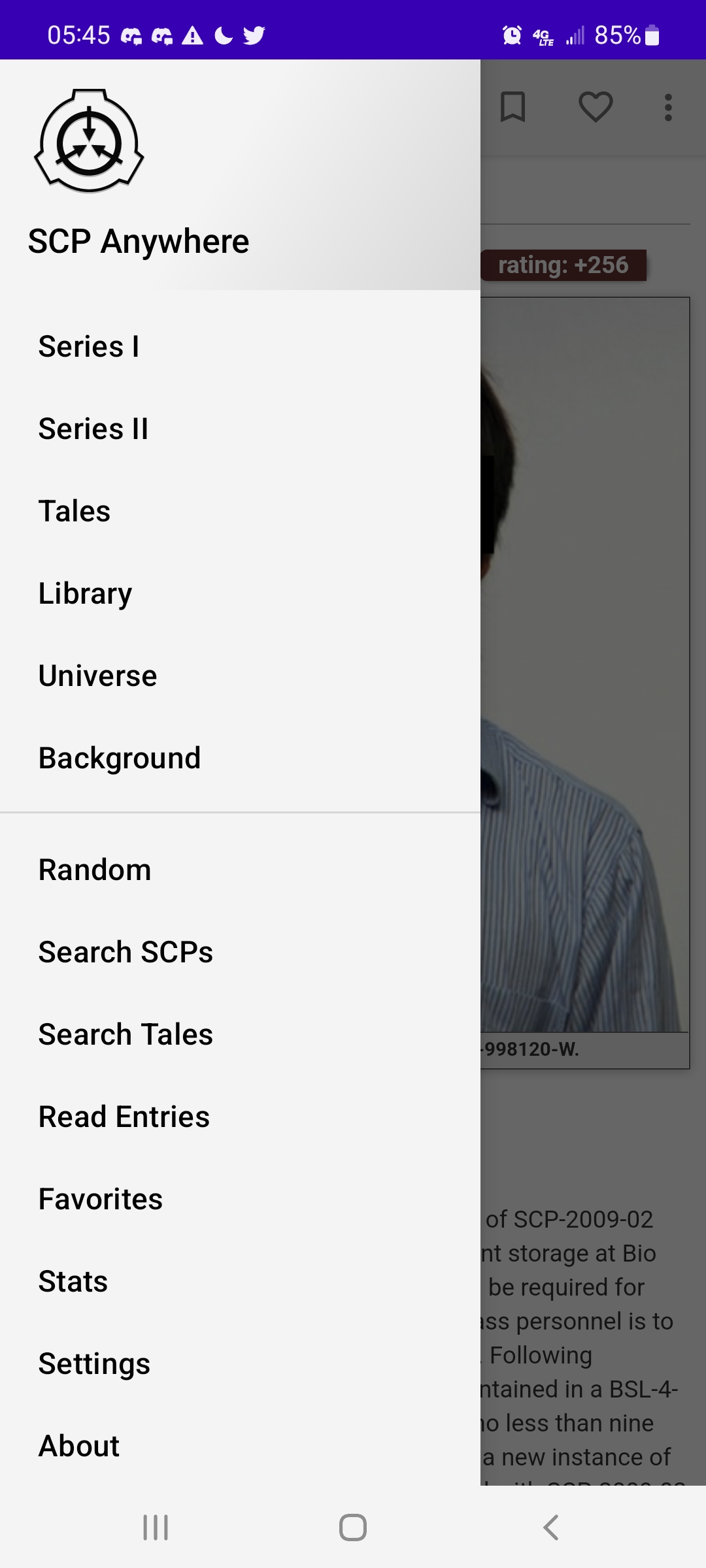Open the Settings menu item
Image resolution: width=706 pixels, height=1568 pixels.
pos(240,1364)
